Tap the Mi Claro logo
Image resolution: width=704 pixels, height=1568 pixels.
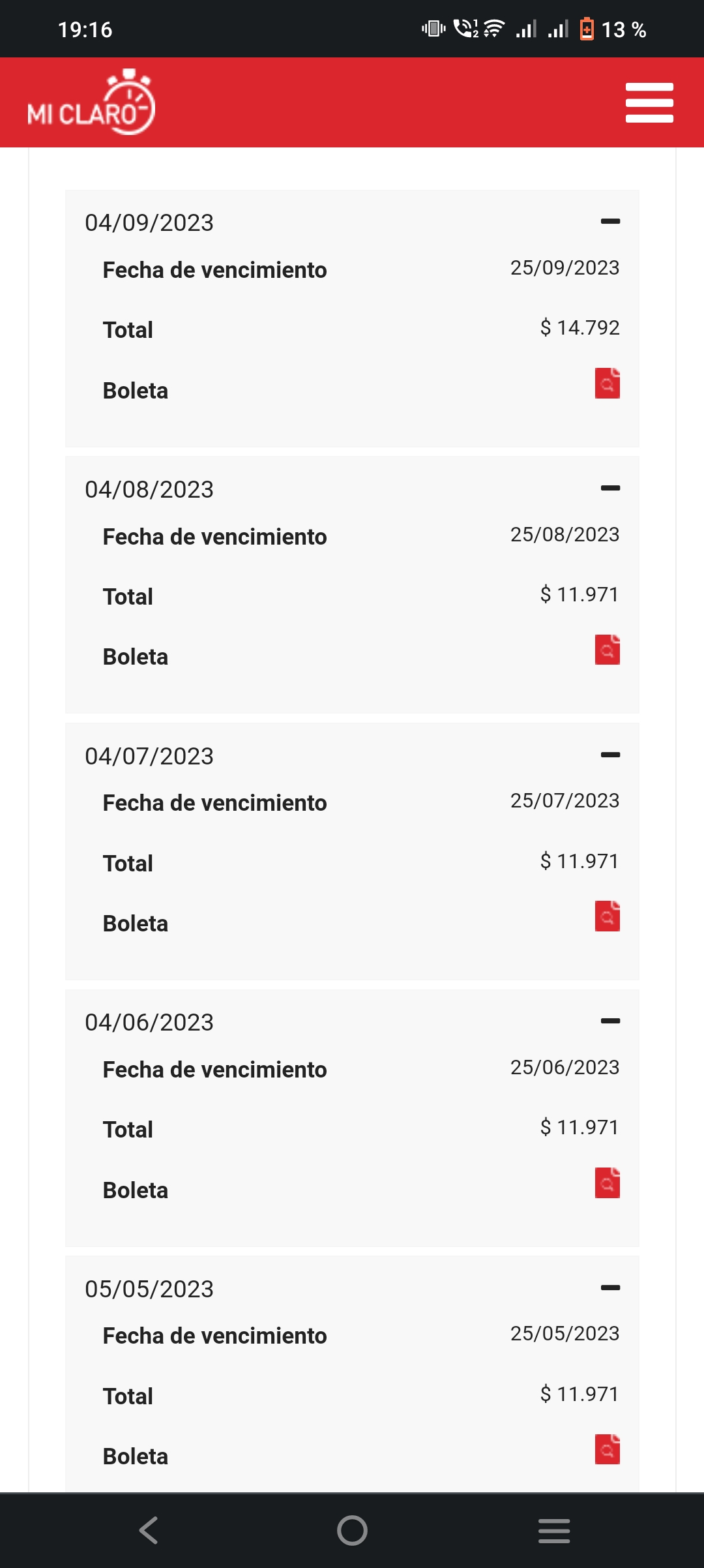(91, 102)
